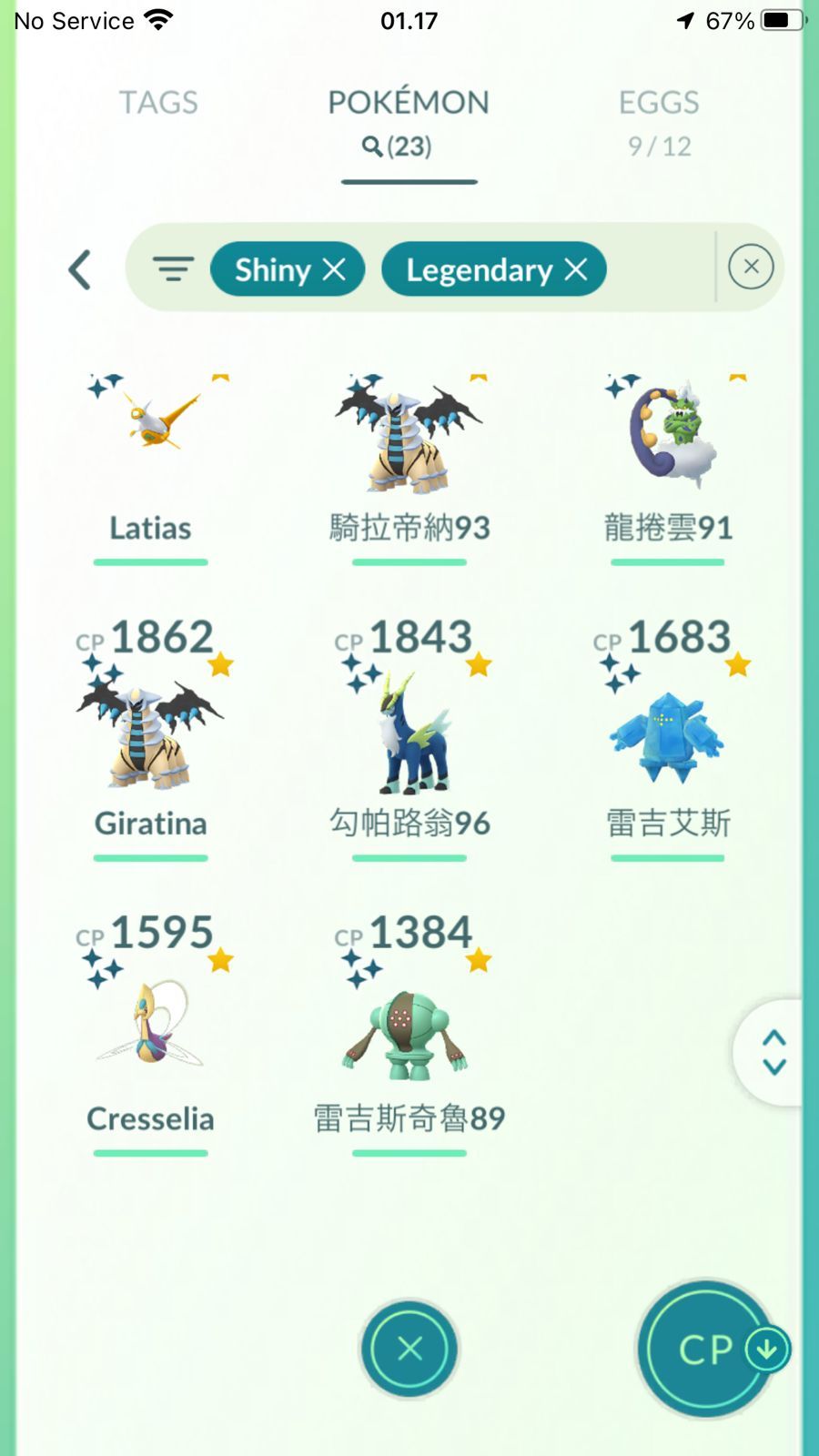Tap the up-down scroll handle

pos(773,1053)
